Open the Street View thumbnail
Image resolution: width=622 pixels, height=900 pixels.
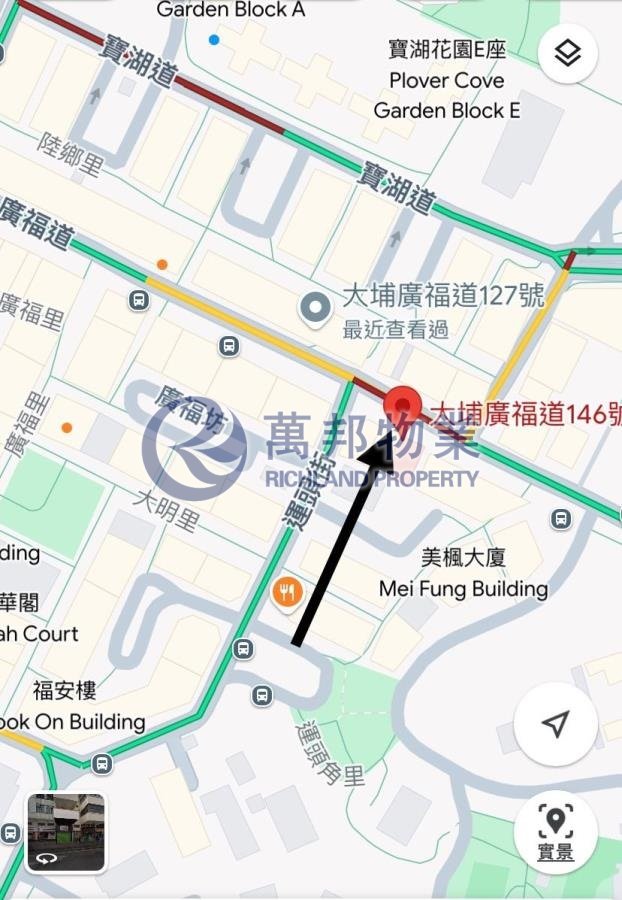coord(66,832)
